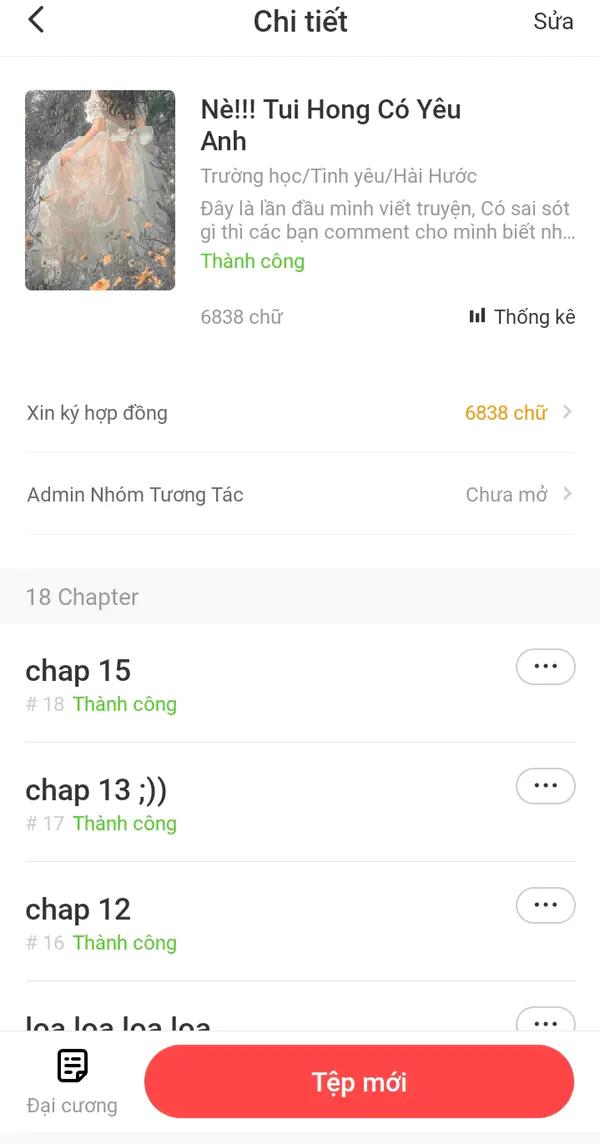Create a new chapter with Tệp mới
This screenshot has height=1144, width=600.
click(x=359, y=1081)
